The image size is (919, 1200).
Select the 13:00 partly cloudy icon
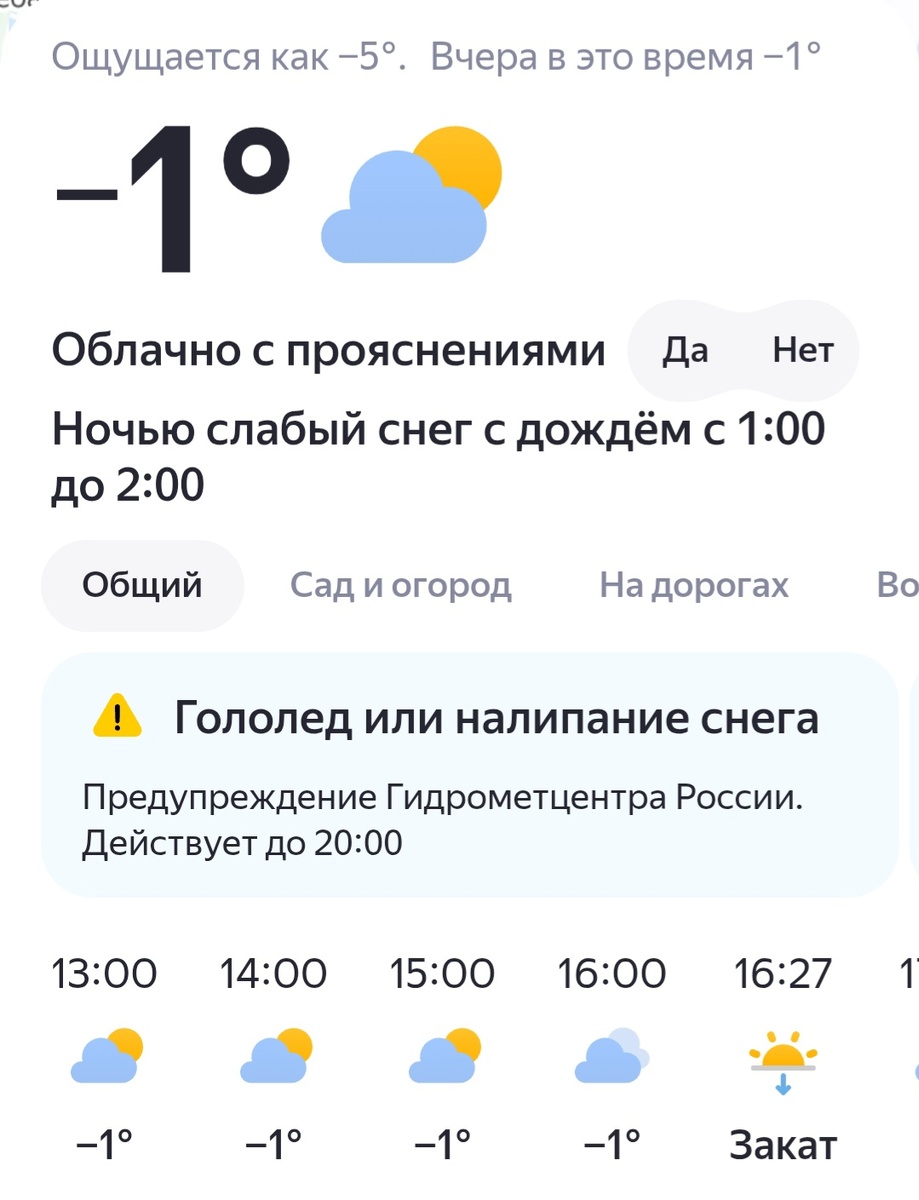click(x=104, y=1055)
